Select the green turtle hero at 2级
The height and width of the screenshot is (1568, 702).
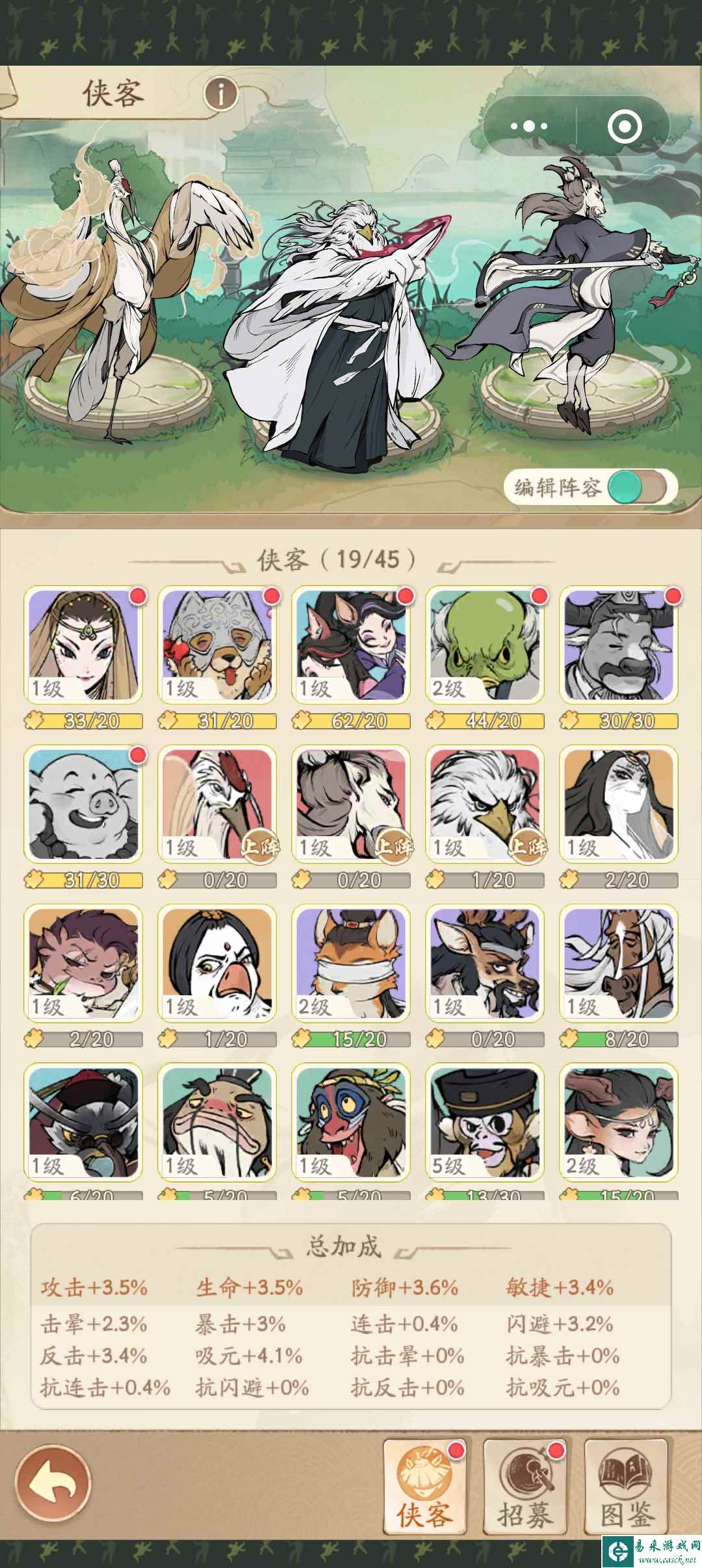(x=485, y=645)
